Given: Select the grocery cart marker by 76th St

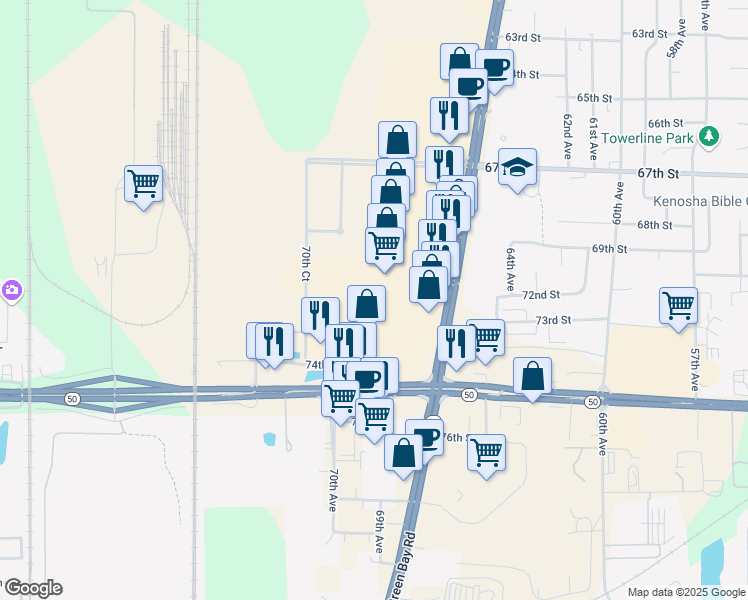Looking at the screenshot, I should pyautogui.click(x=486, y=452).
